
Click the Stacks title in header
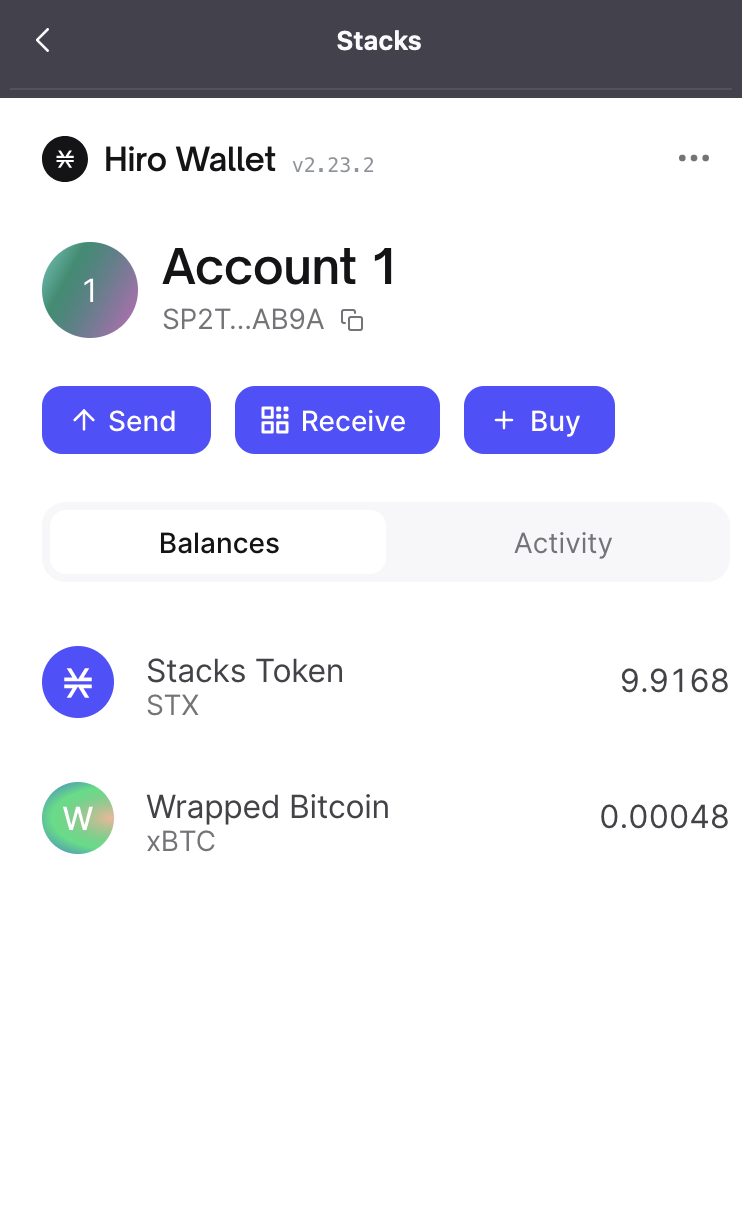(378, 40)
